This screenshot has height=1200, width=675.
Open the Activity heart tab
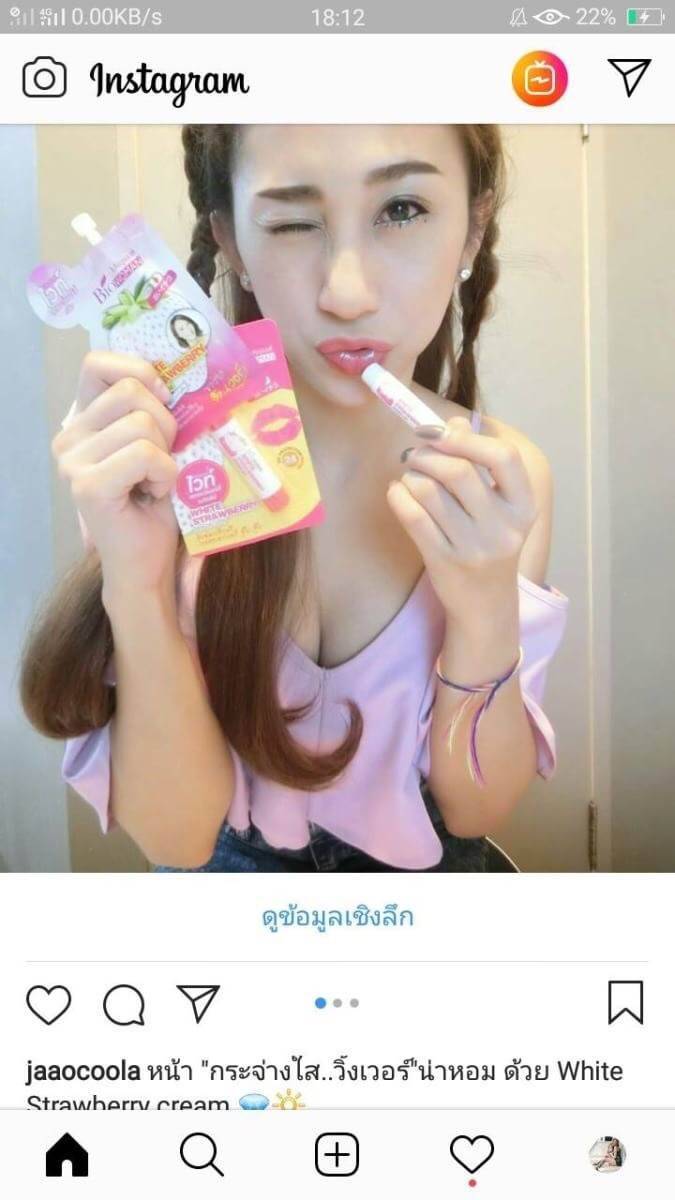[x=472, y=1156]
